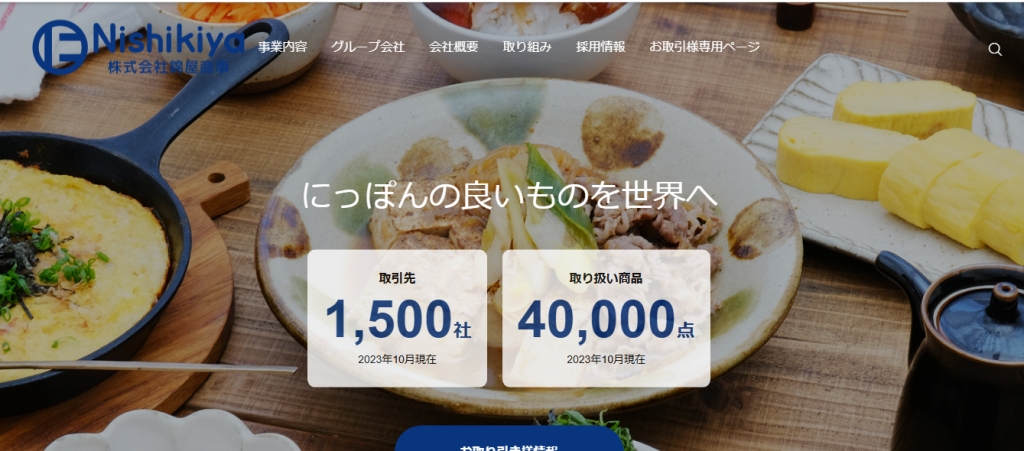1024x451 pixels.
Task: Open the search magnifier icon
Action: [994, 49]
